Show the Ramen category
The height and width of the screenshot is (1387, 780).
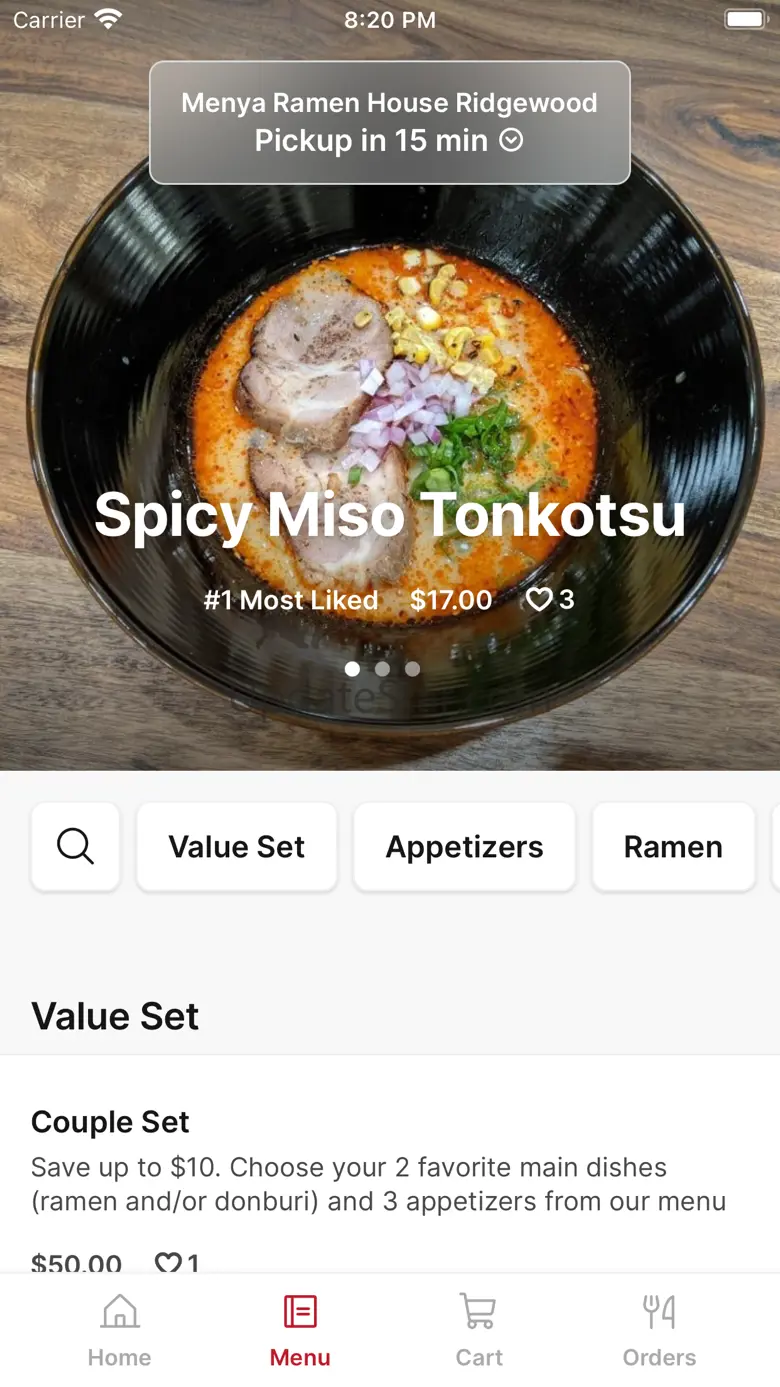click(673, 847)
